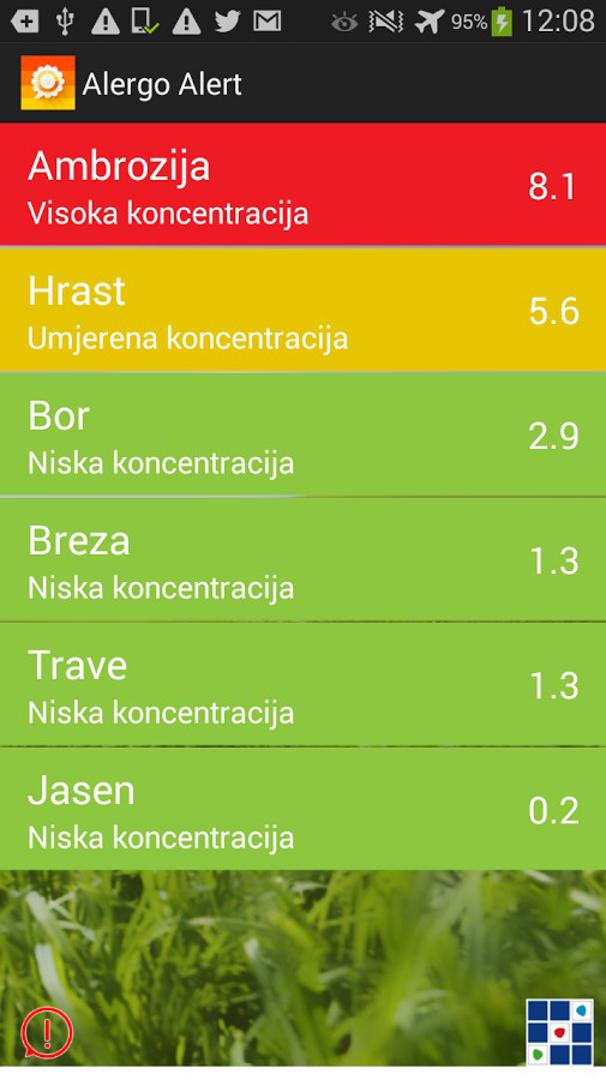Viewport: 606px width, 1080px height.
Task: Select the Jasen row
Action: (303, 809)
